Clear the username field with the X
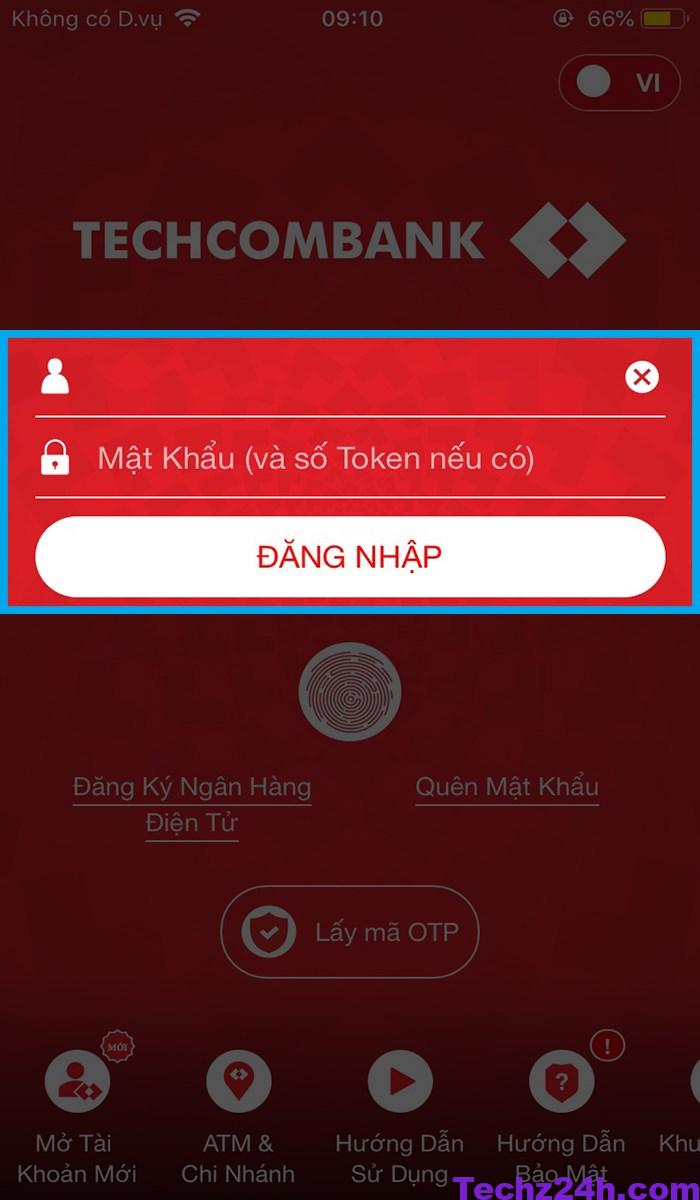 (x=642, y=377)
